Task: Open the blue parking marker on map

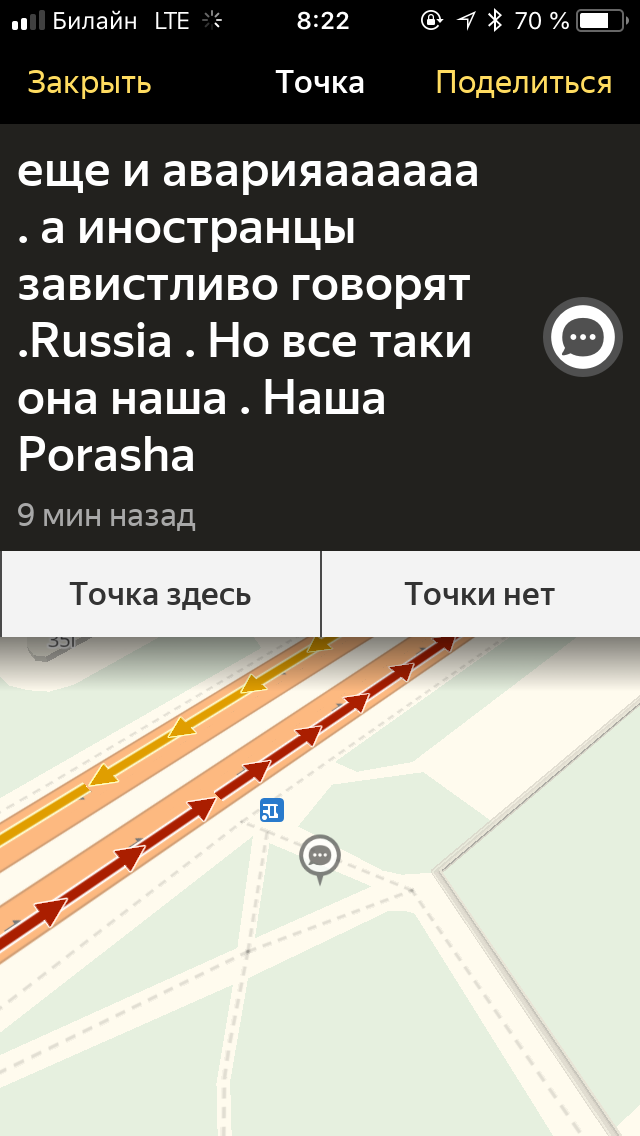Action: tap(272, 810)
